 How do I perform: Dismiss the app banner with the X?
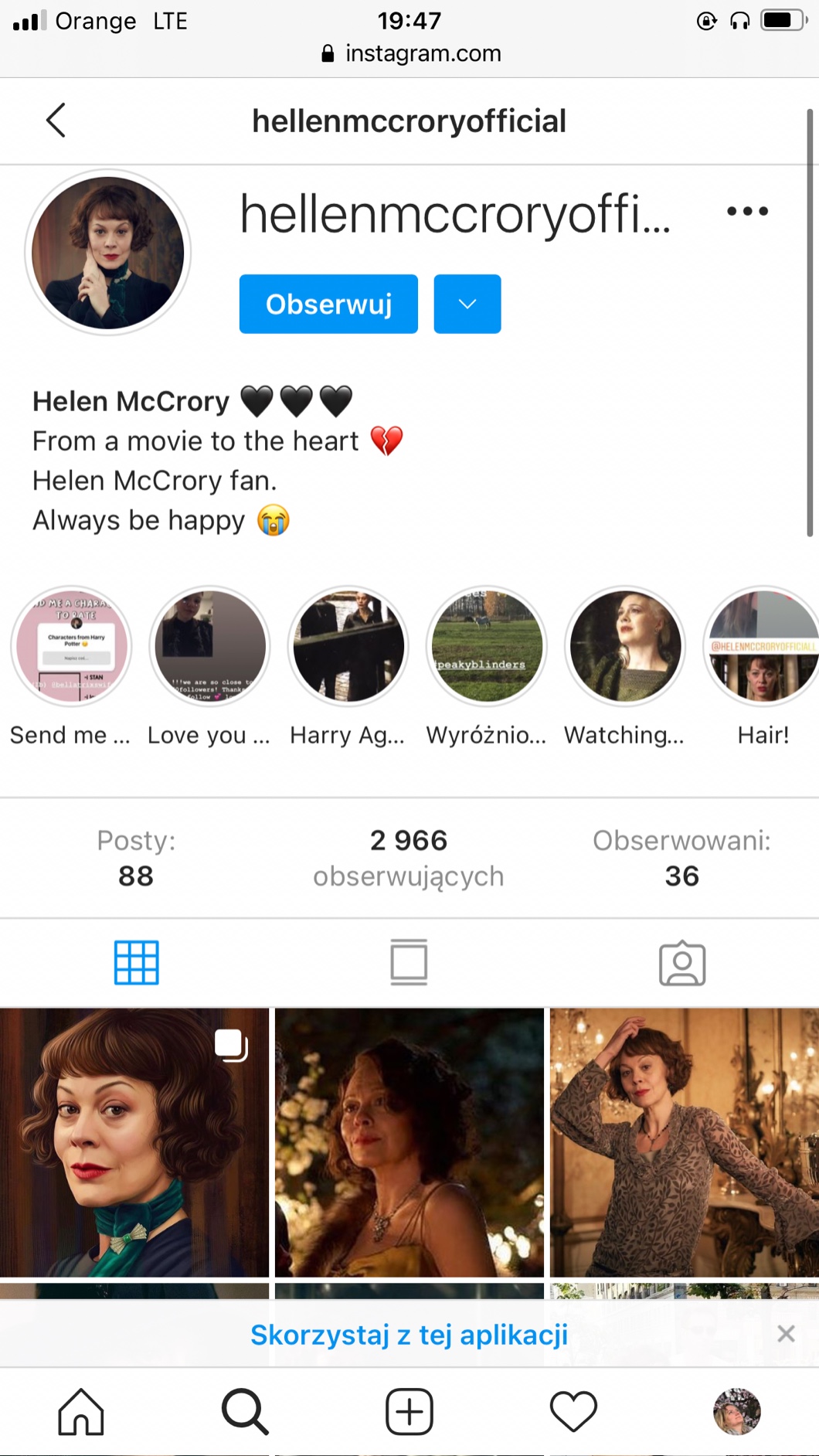point(786,1334)
